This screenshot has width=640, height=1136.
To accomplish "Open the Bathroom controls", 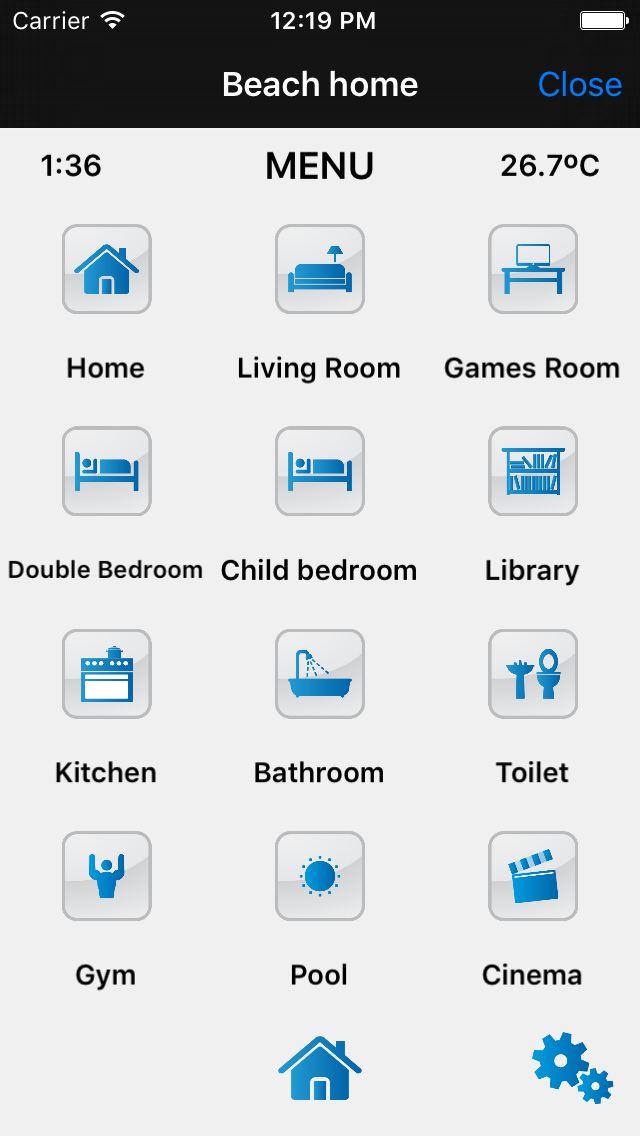I will tap(320, 674).
